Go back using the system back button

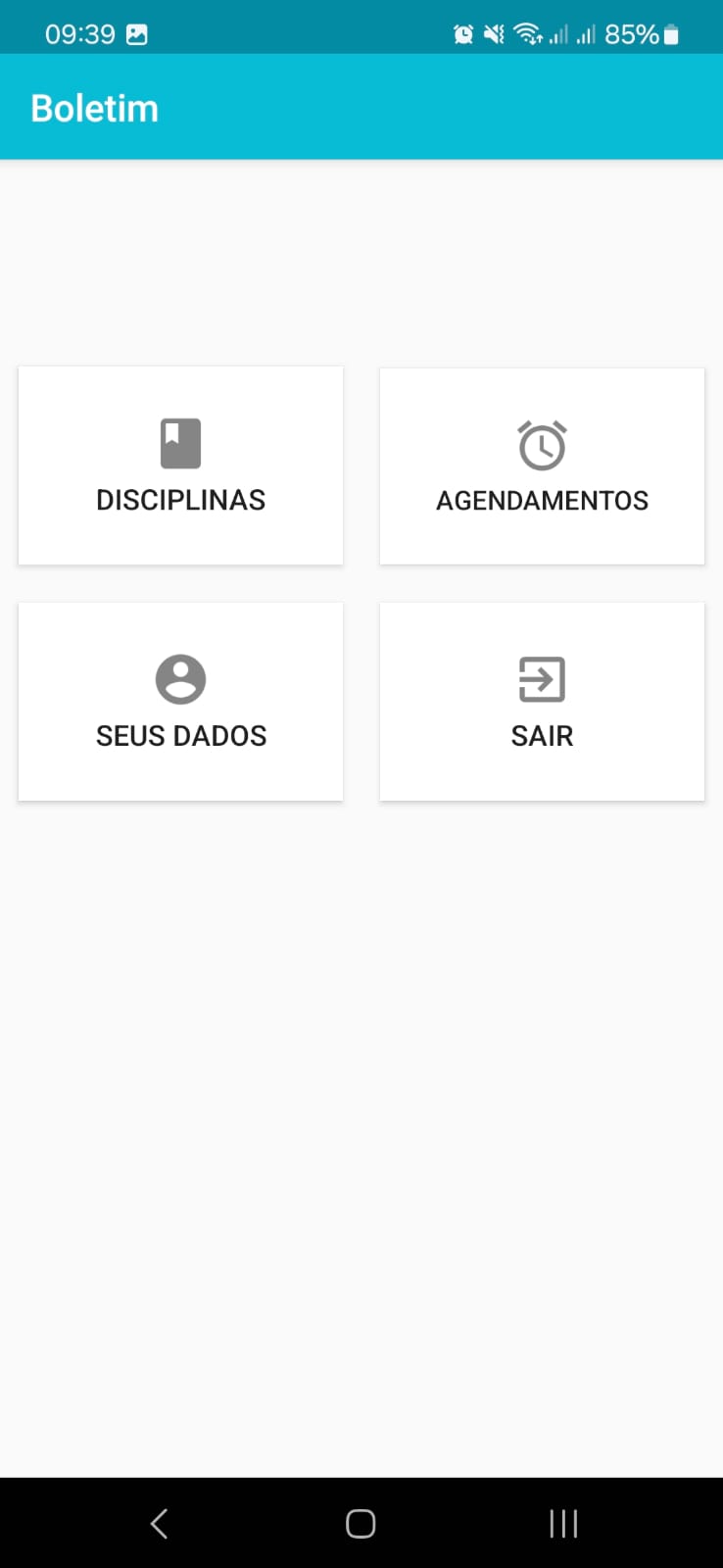click(160, 1523)
